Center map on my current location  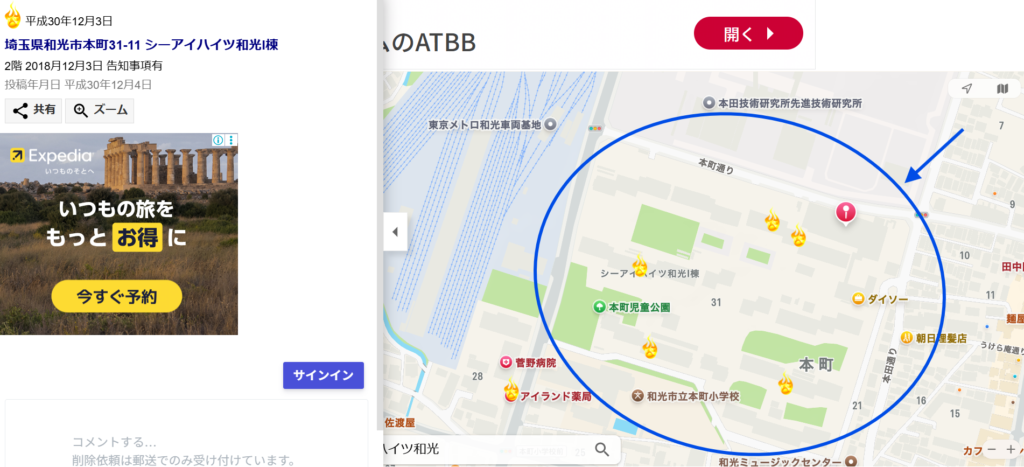click(966, 89)
